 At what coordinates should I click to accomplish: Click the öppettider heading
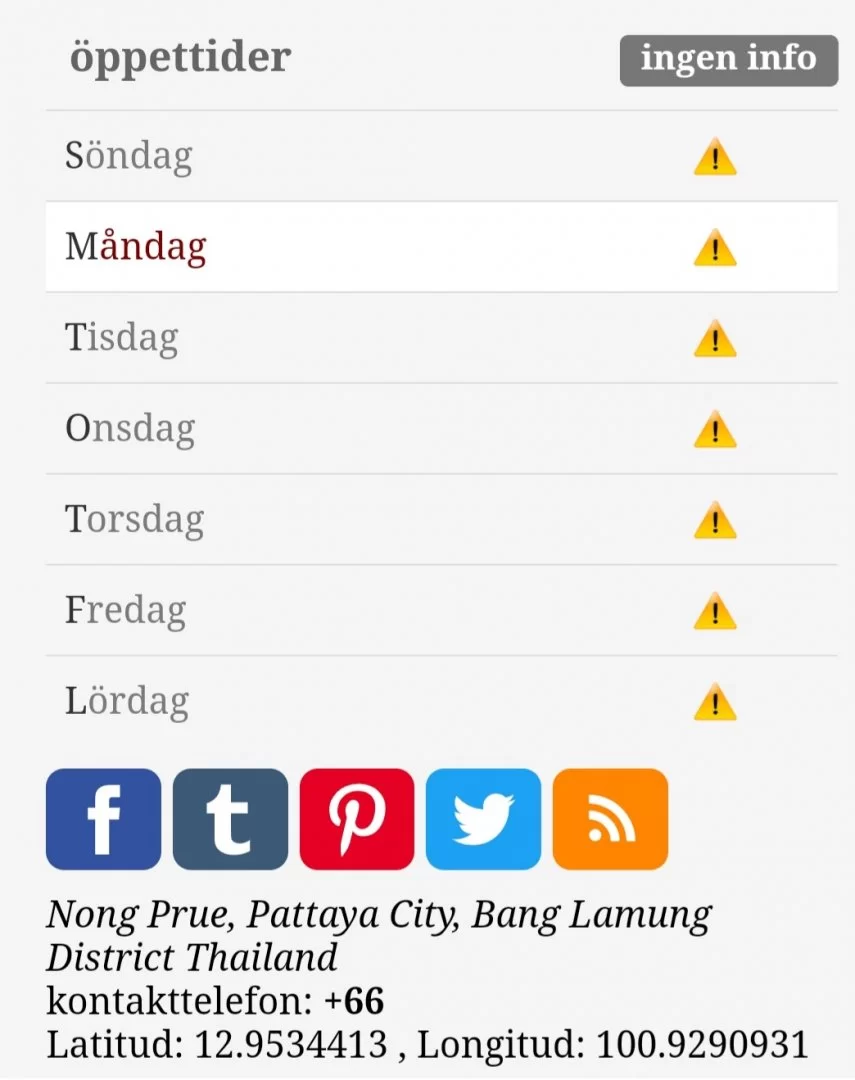pyautogui.click(x=180, y=57)
